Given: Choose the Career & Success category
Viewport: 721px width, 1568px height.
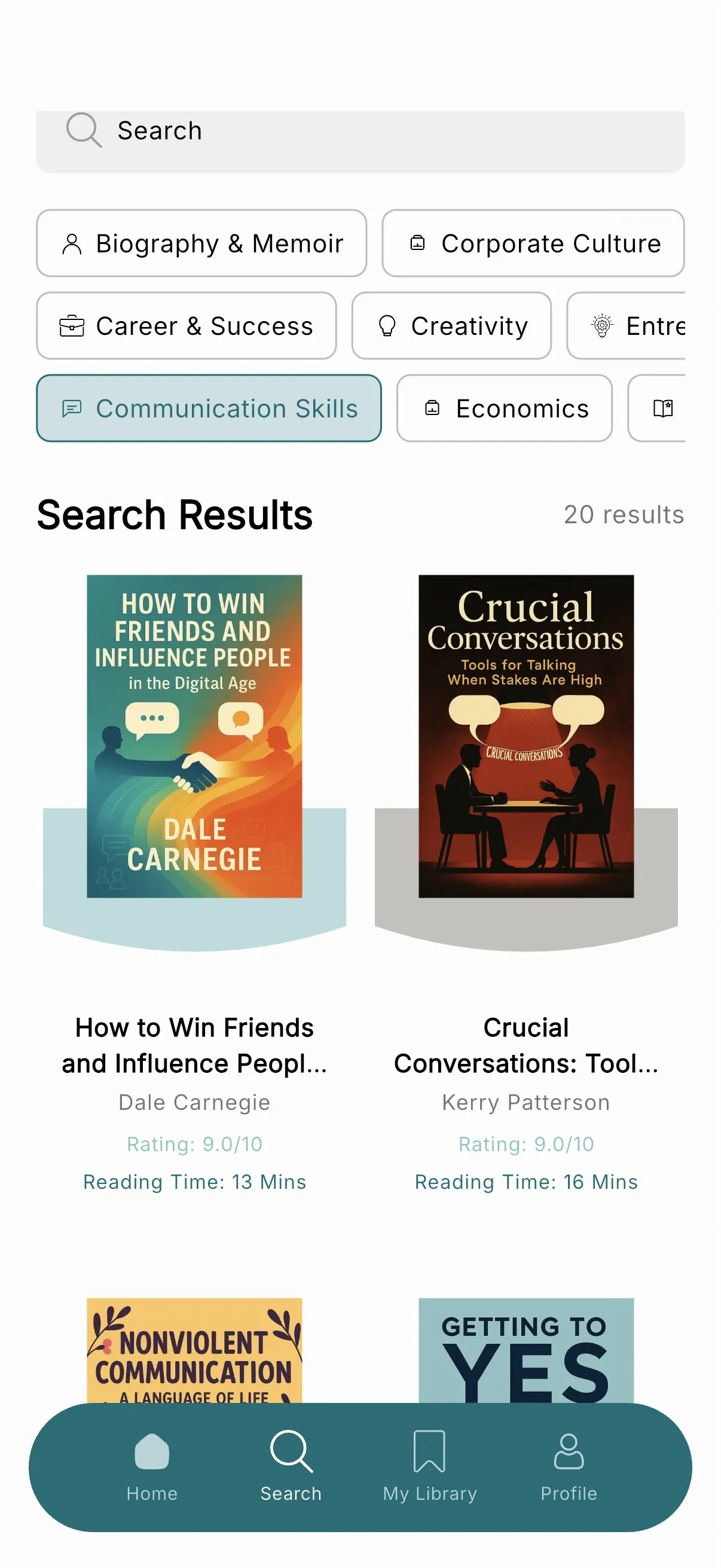Looking at the screenshot, I should point(186,327).
